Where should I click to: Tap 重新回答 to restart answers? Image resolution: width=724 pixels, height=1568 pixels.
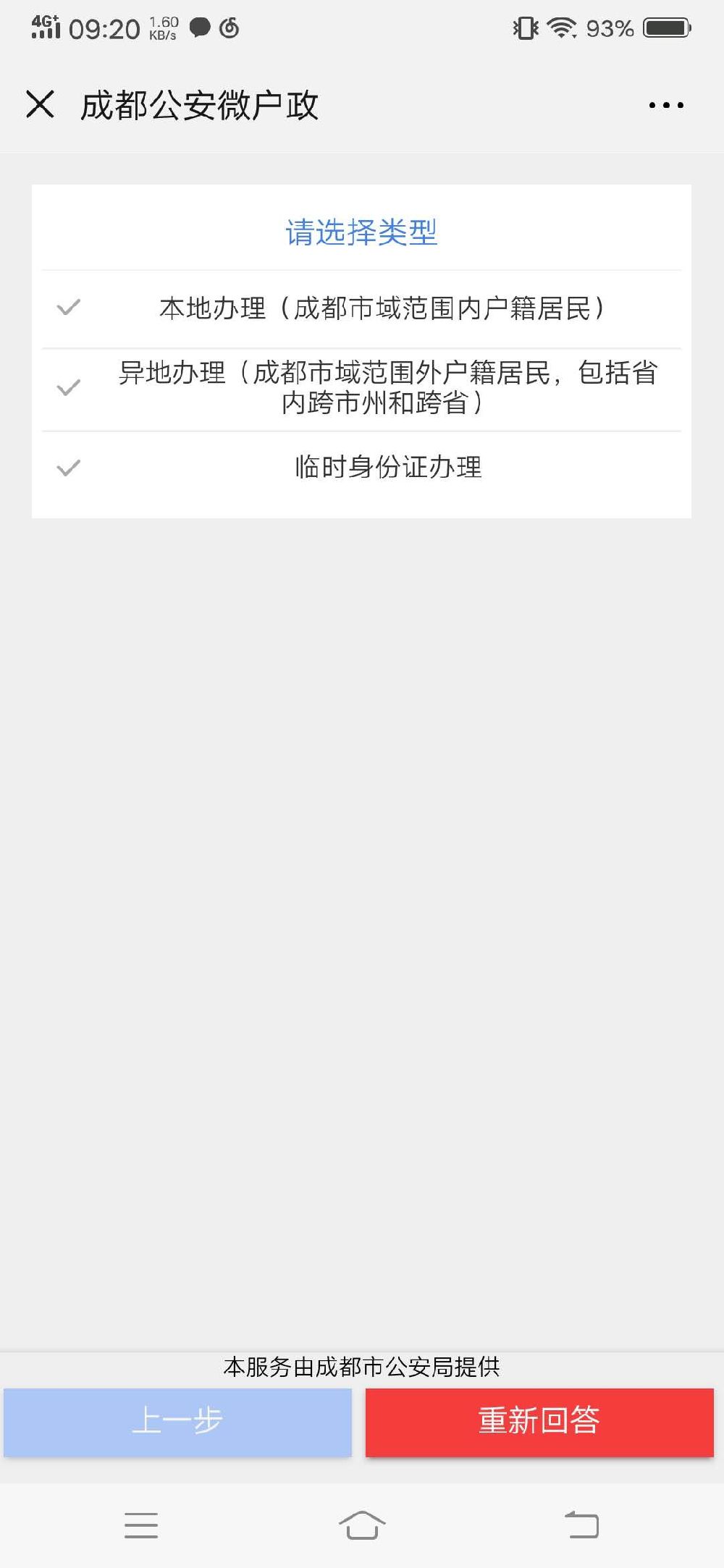tap(539, 1421)
